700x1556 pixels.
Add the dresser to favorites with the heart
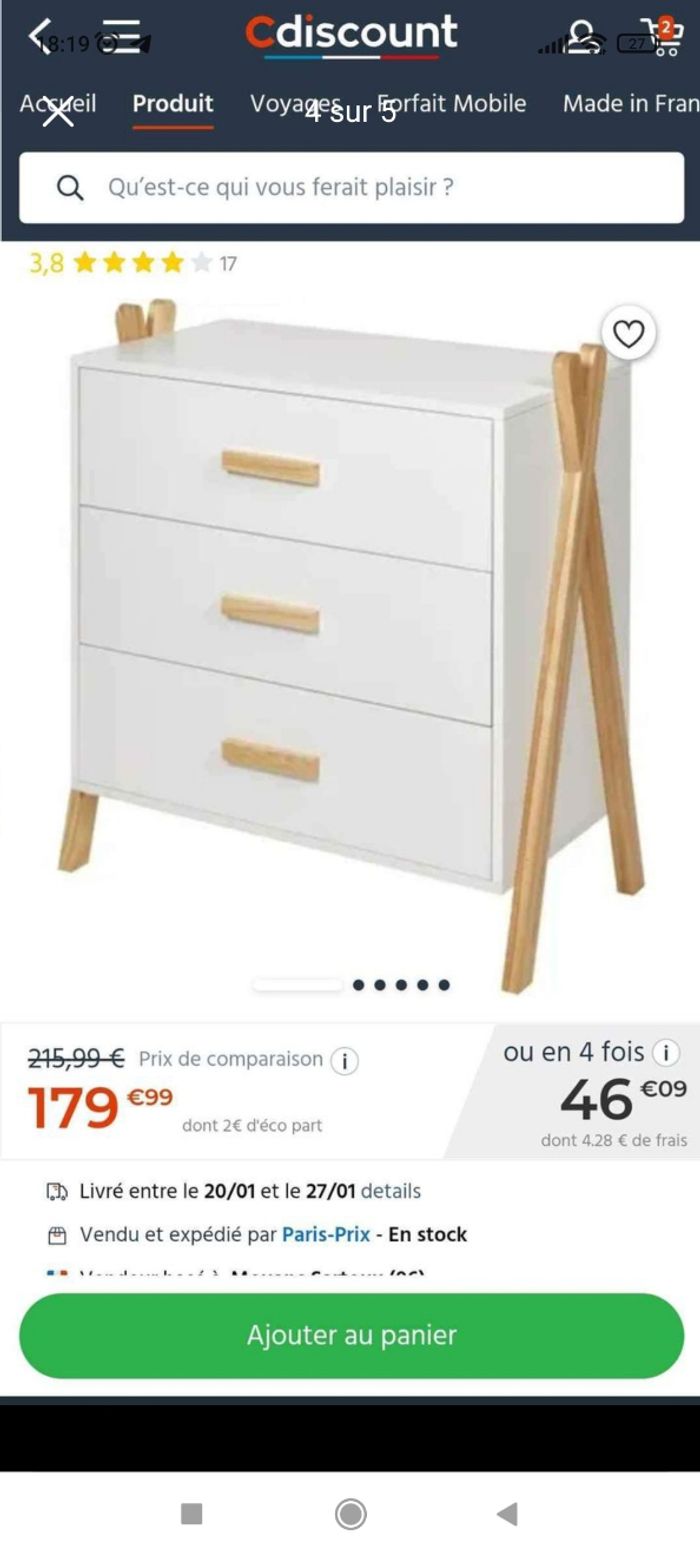point(628,334)
